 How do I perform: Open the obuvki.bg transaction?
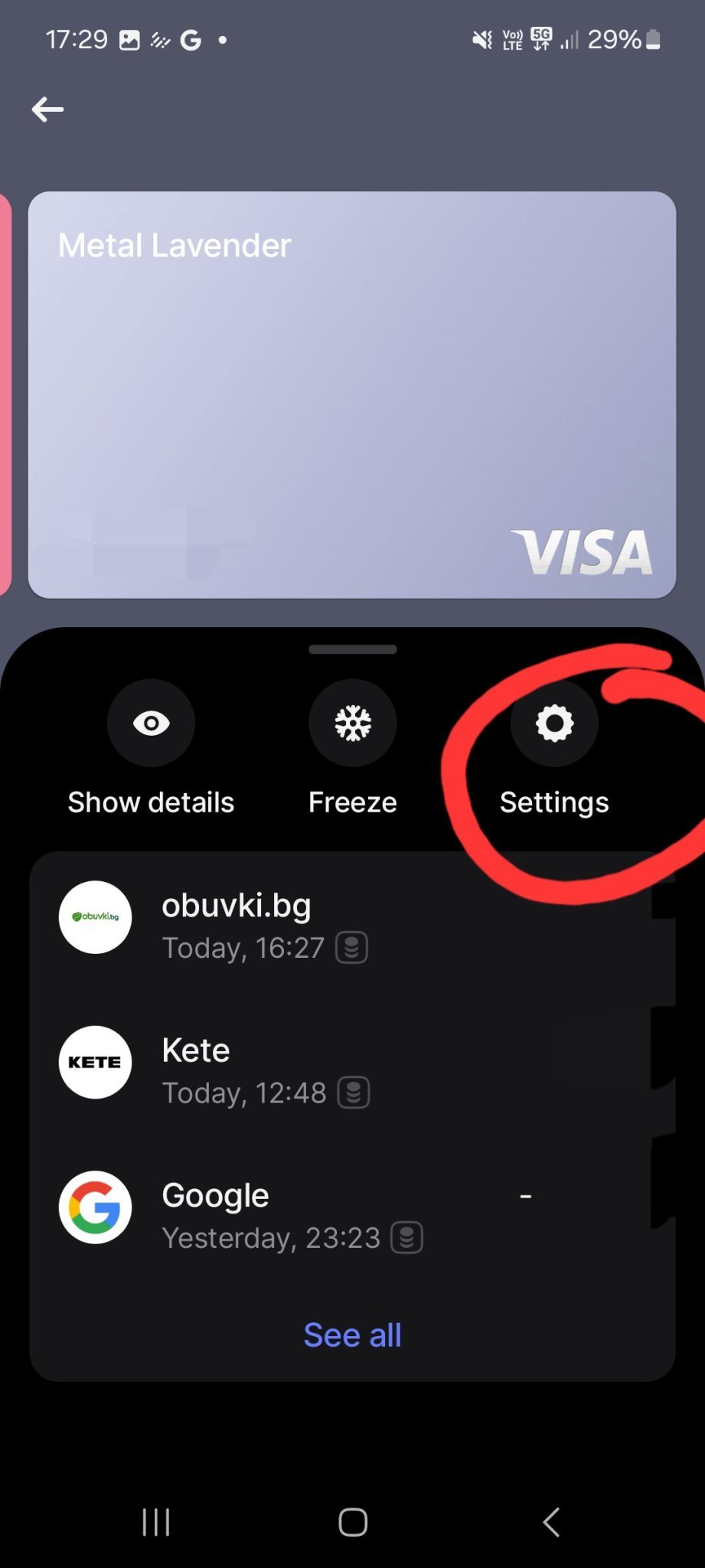352,924
